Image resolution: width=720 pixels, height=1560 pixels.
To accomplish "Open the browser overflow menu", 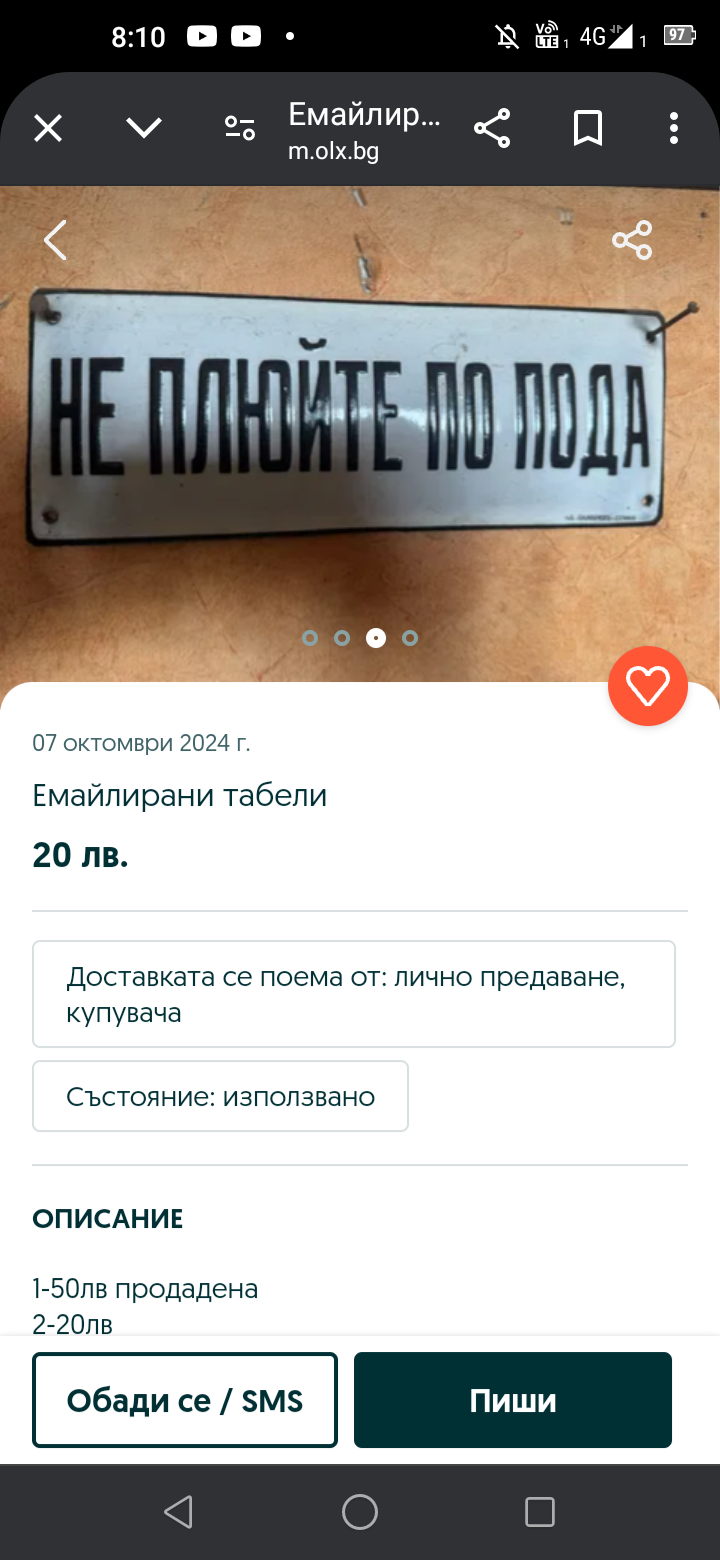I will [674, 128].
